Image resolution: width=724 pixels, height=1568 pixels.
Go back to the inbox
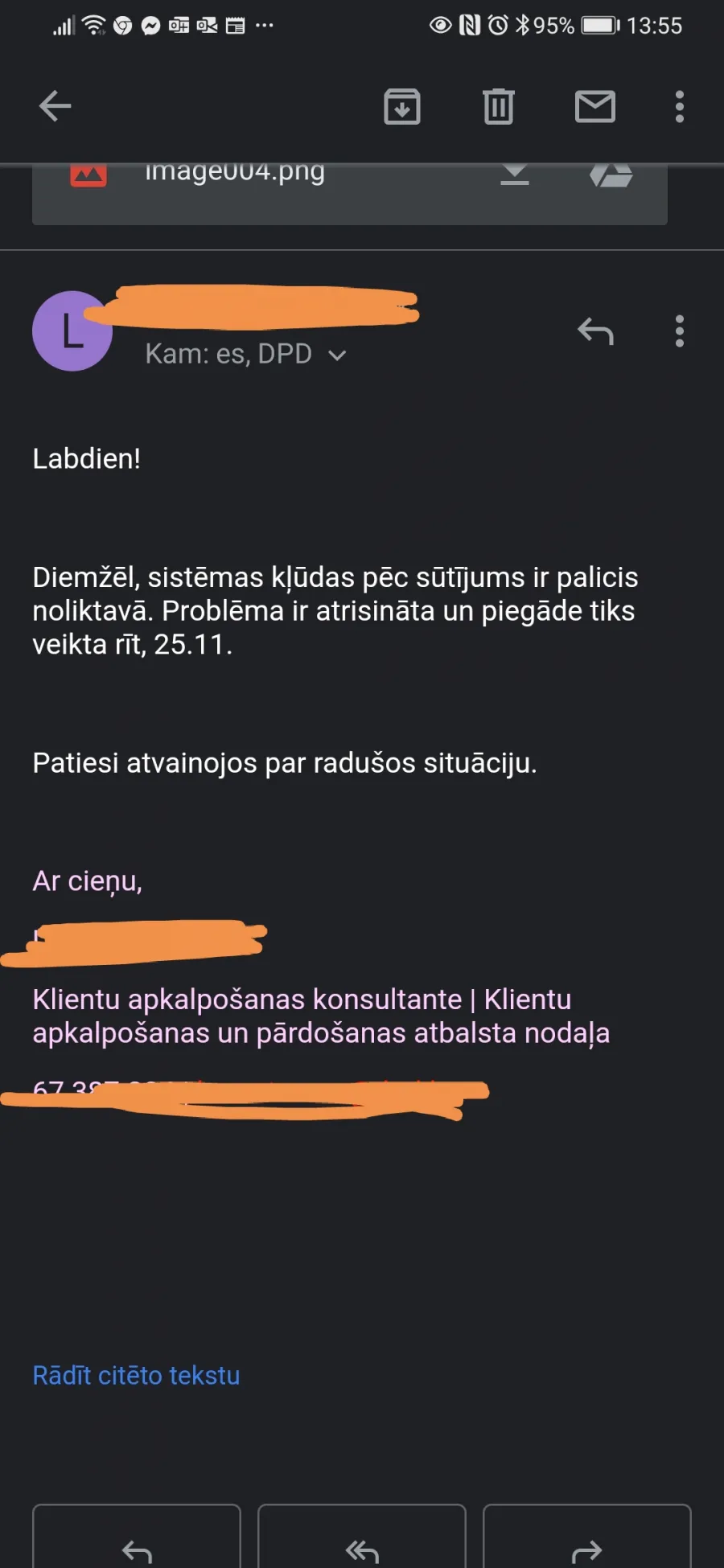[x=55, y=106]
